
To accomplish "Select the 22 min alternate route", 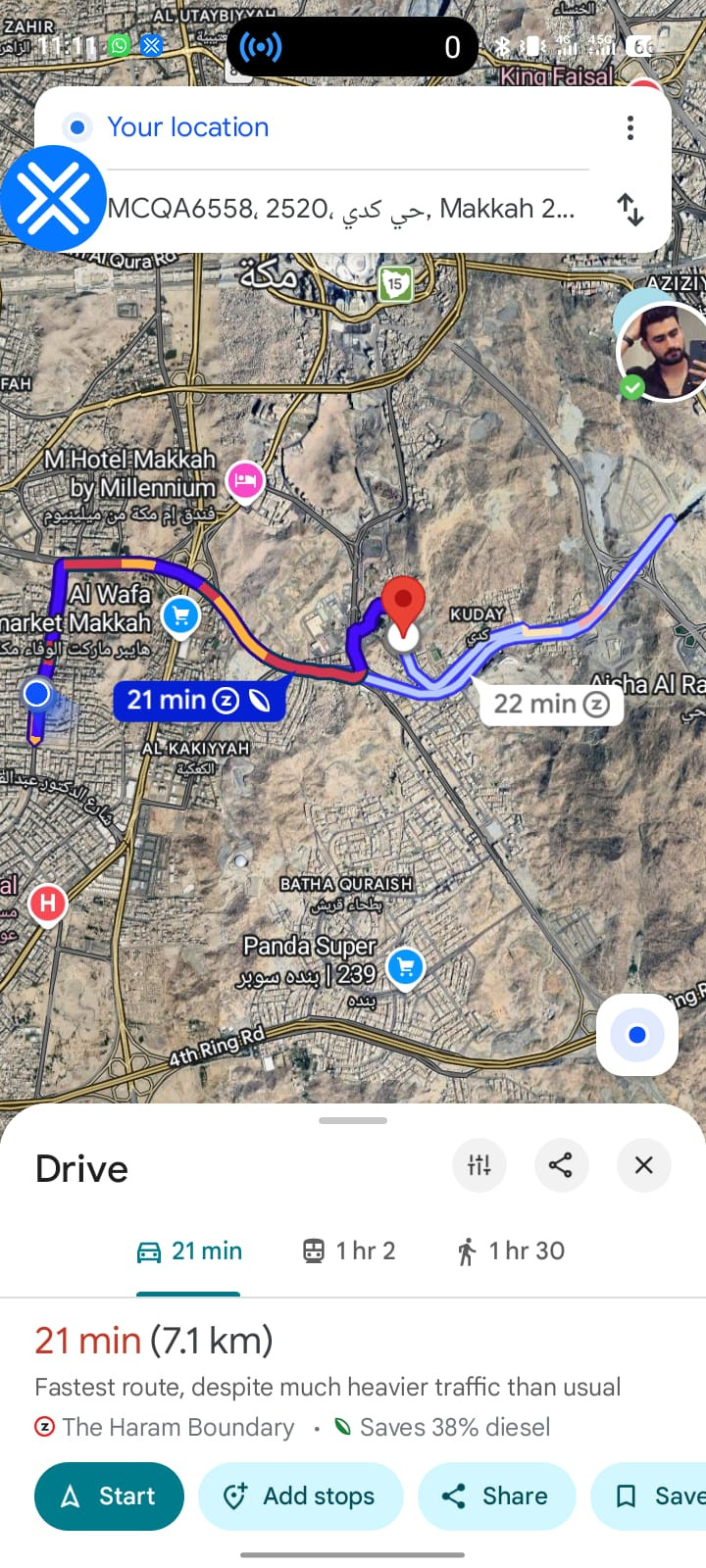I will pos(551,704).
